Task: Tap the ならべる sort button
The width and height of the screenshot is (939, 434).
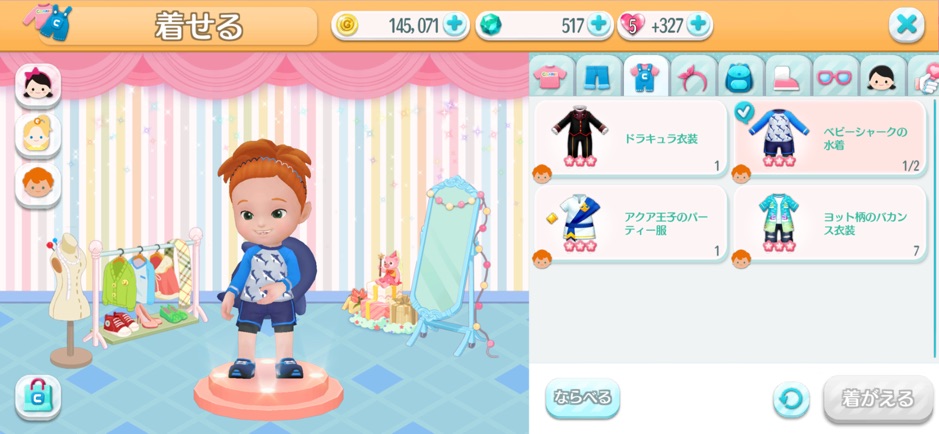Action: coord(582,397)
